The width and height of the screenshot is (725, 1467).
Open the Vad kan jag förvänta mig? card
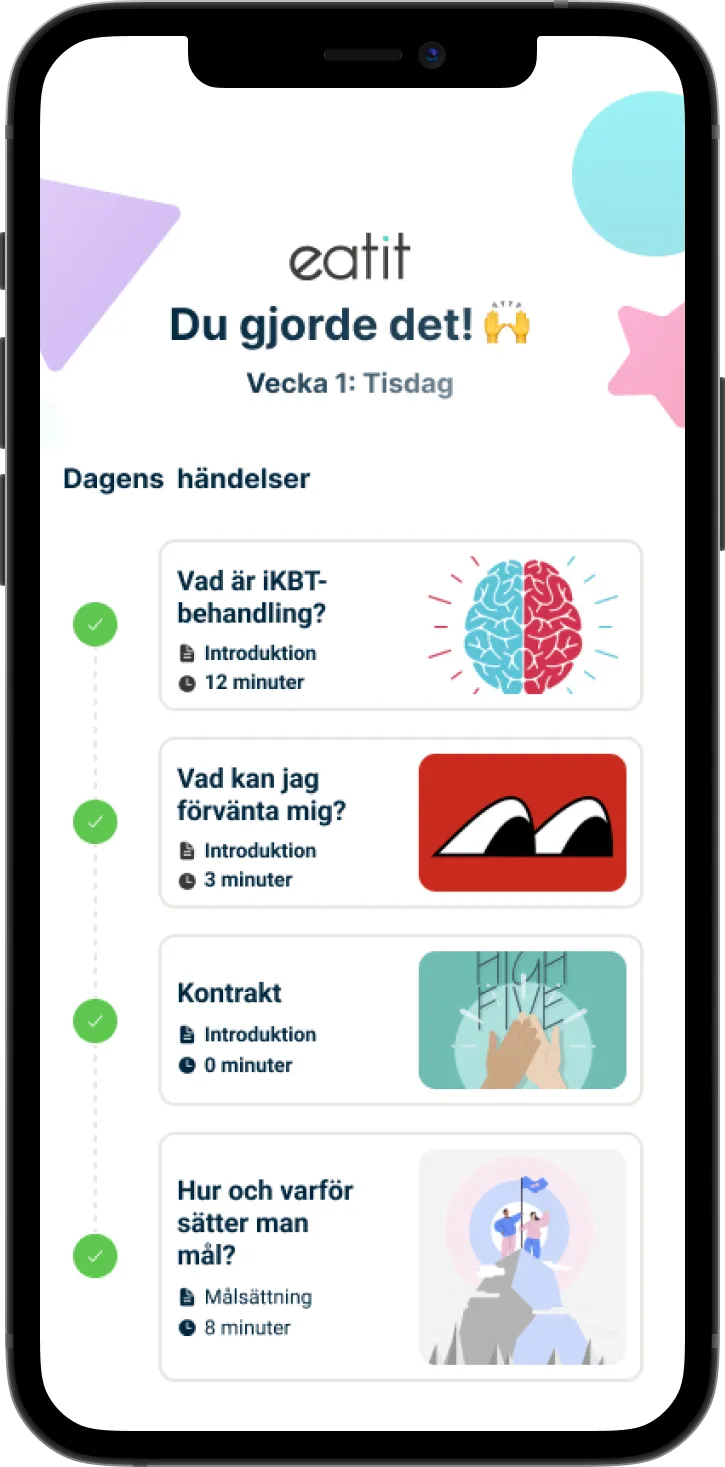(400, 822)
